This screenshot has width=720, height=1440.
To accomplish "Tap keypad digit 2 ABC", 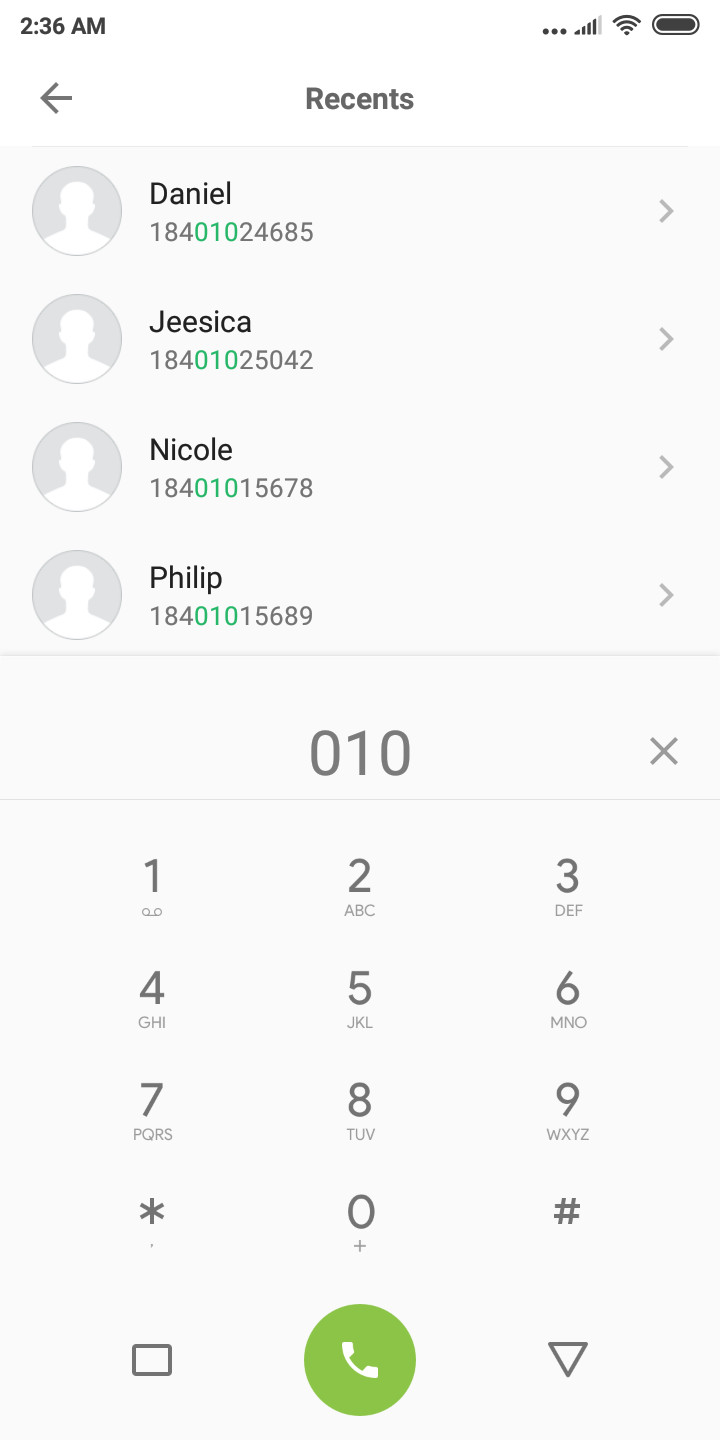I will (x=360, y=887).
